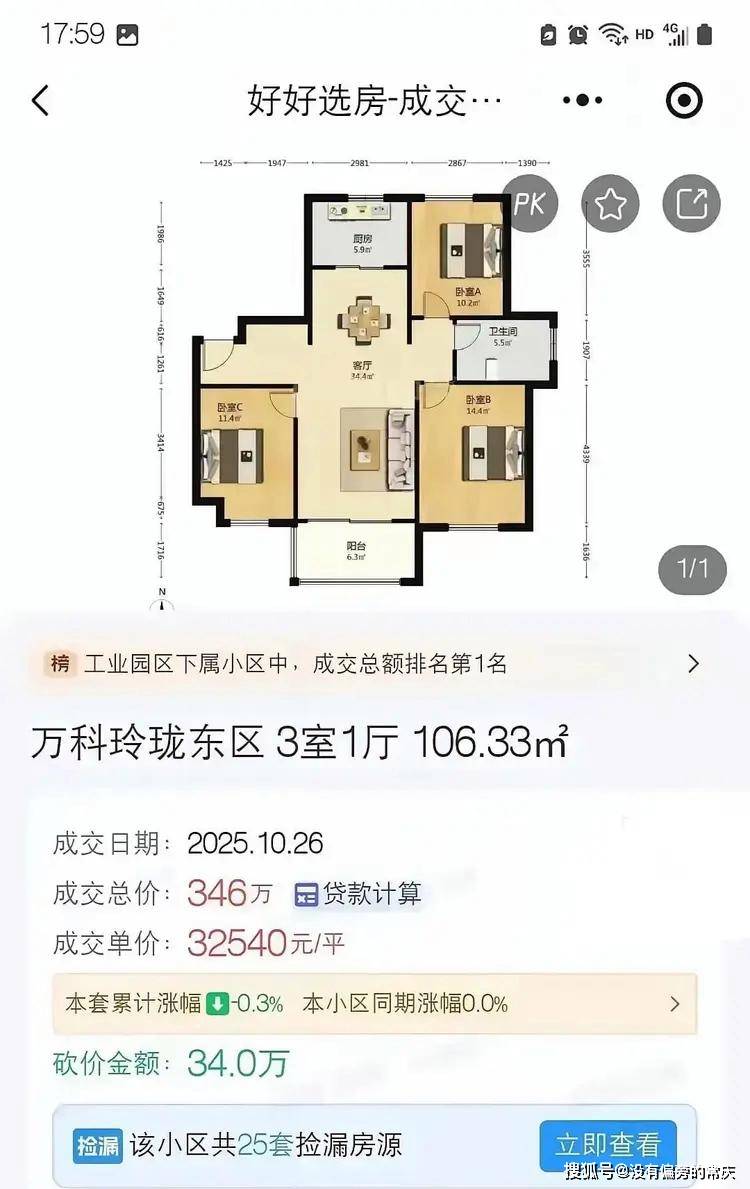Go back using the top-left arrow
Viewport: 750px width, 1189px height.
point(41,100)
